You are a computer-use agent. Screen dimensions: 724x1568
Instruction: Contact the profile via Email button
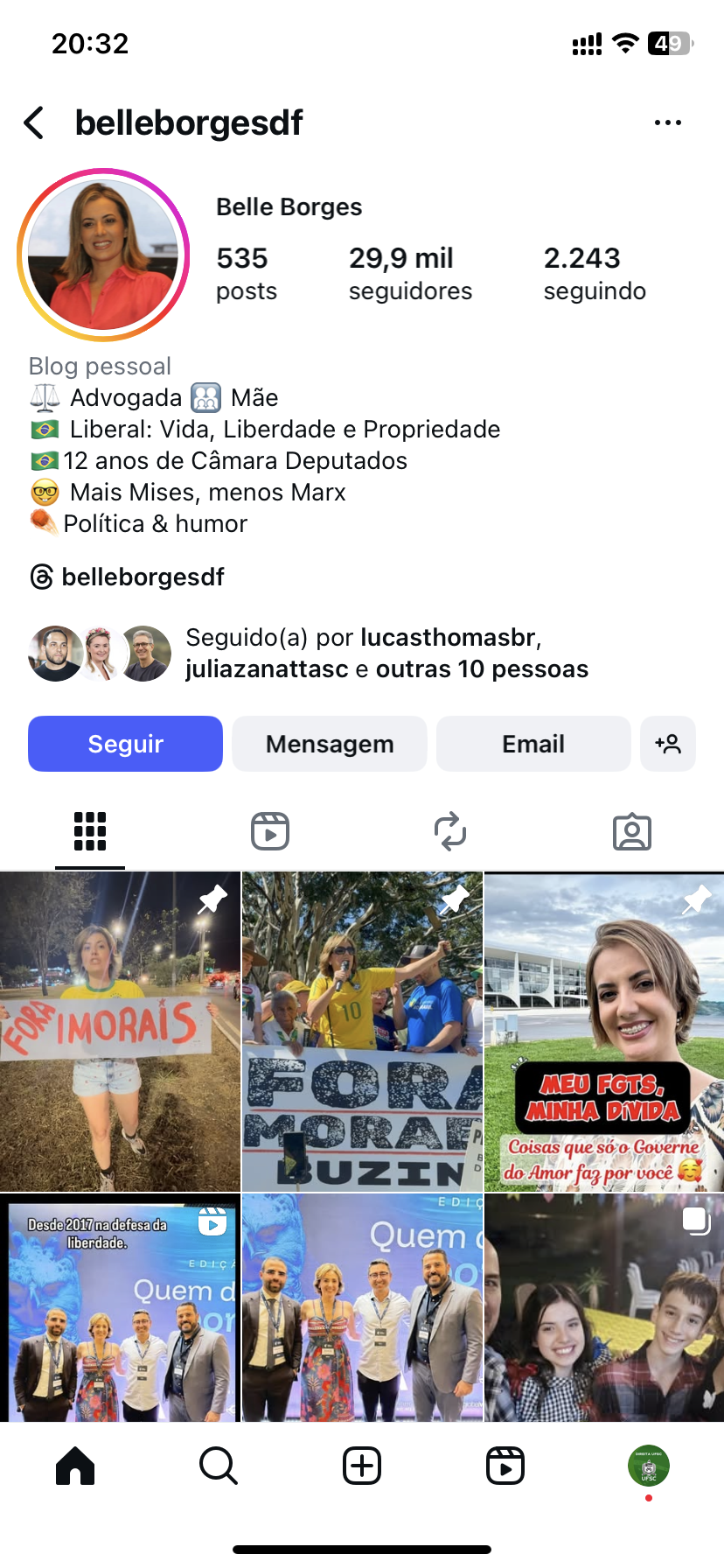tap(533, 744)
